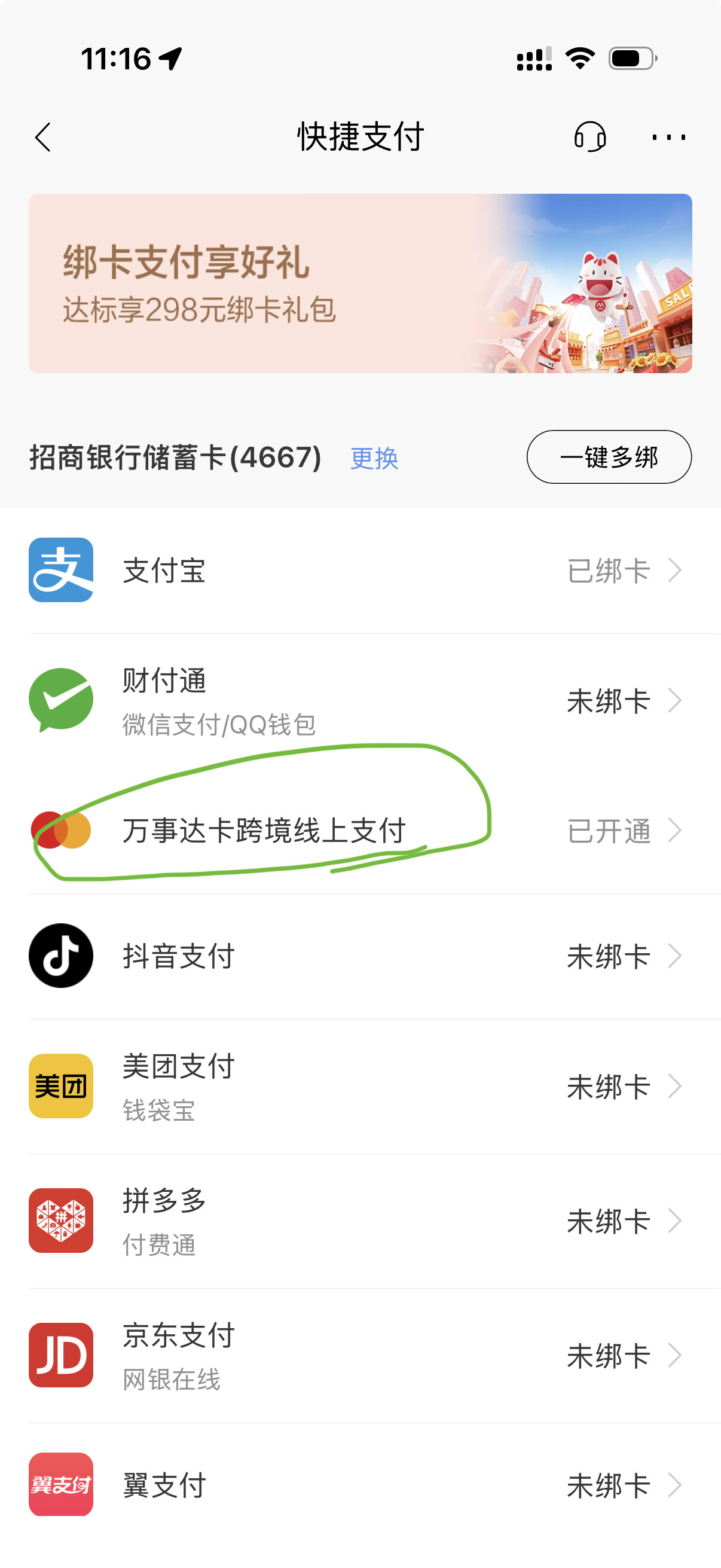Open the 拼多多 row
The width and height of the screenshot is (721, 1568).
point(360,1221)
